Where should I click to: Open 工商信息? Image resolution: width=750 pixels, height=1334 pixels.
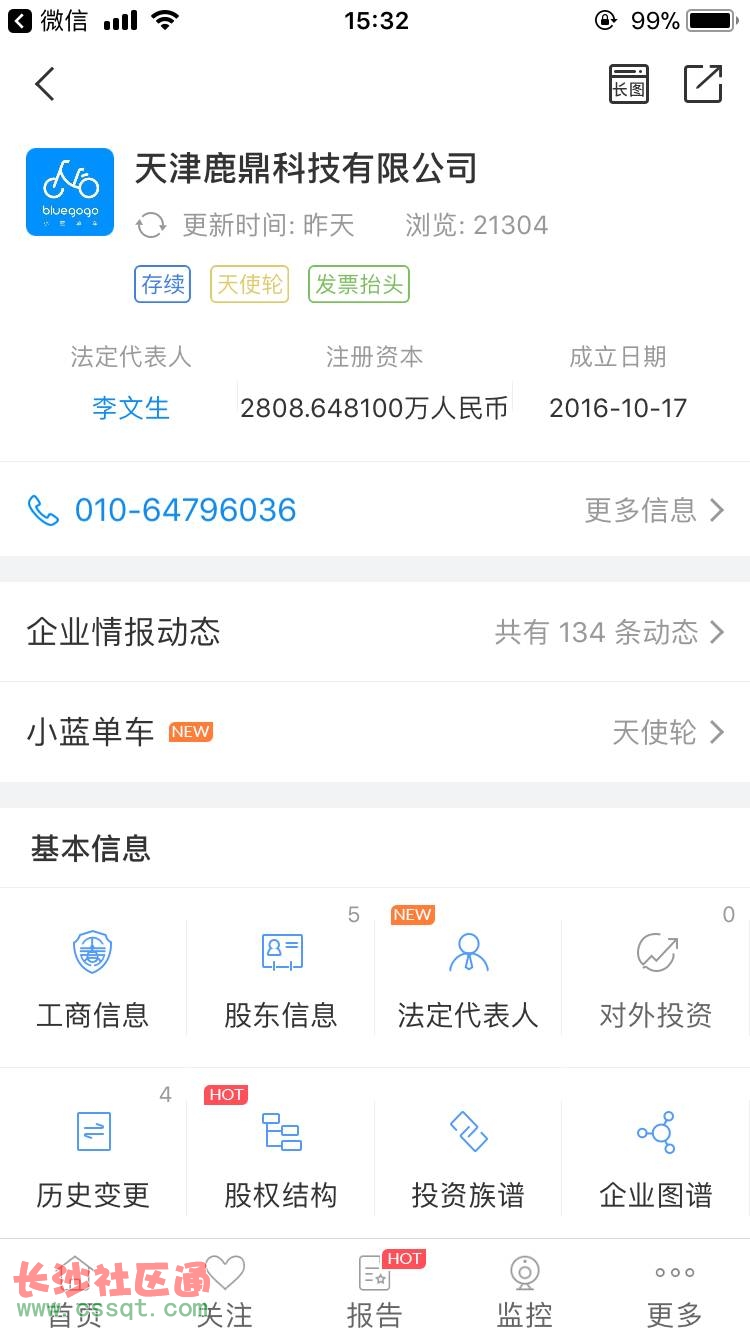(93, 980)
